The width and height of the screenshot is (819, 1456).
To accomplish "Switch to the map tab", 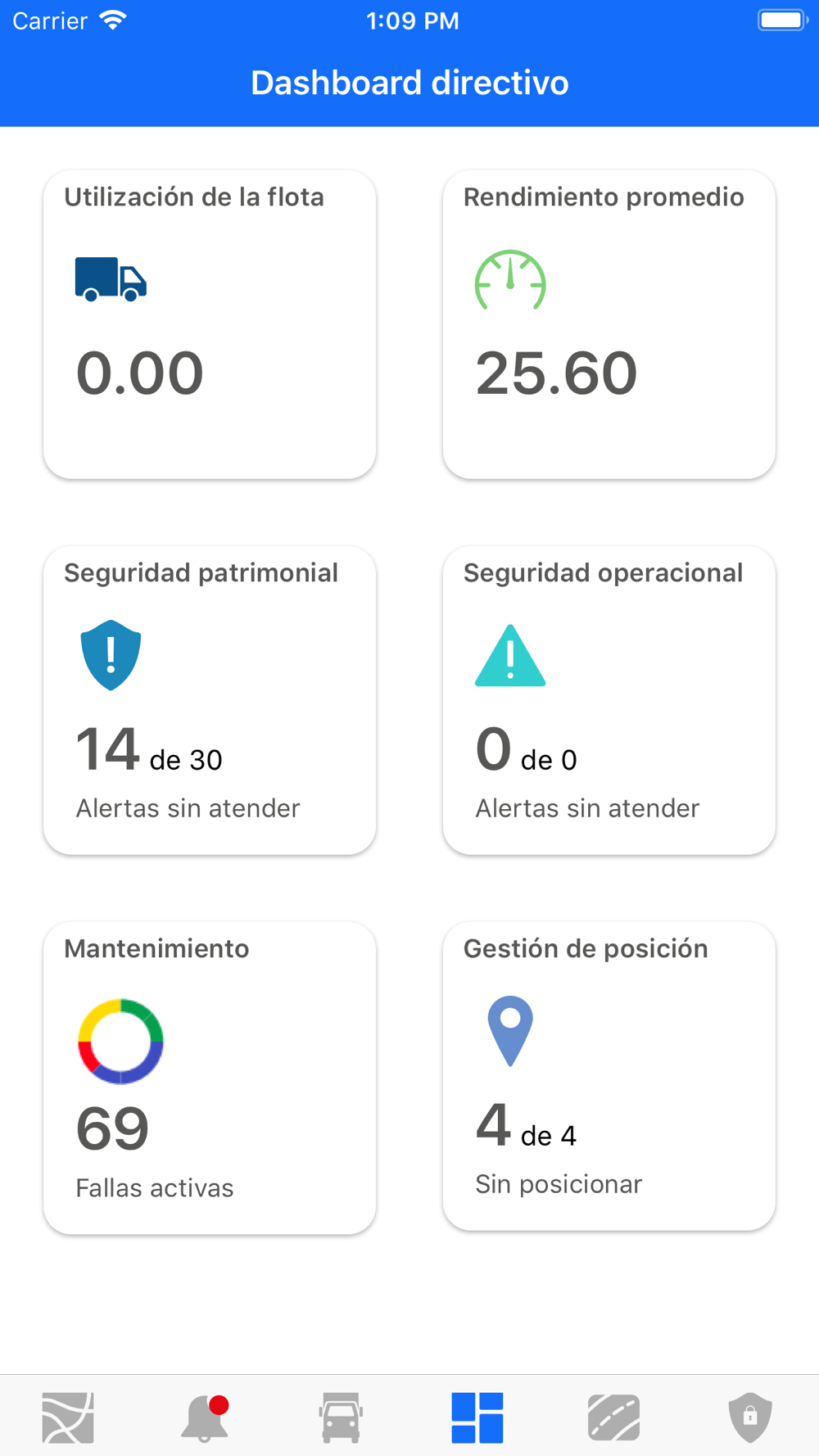I will 68,1418.
